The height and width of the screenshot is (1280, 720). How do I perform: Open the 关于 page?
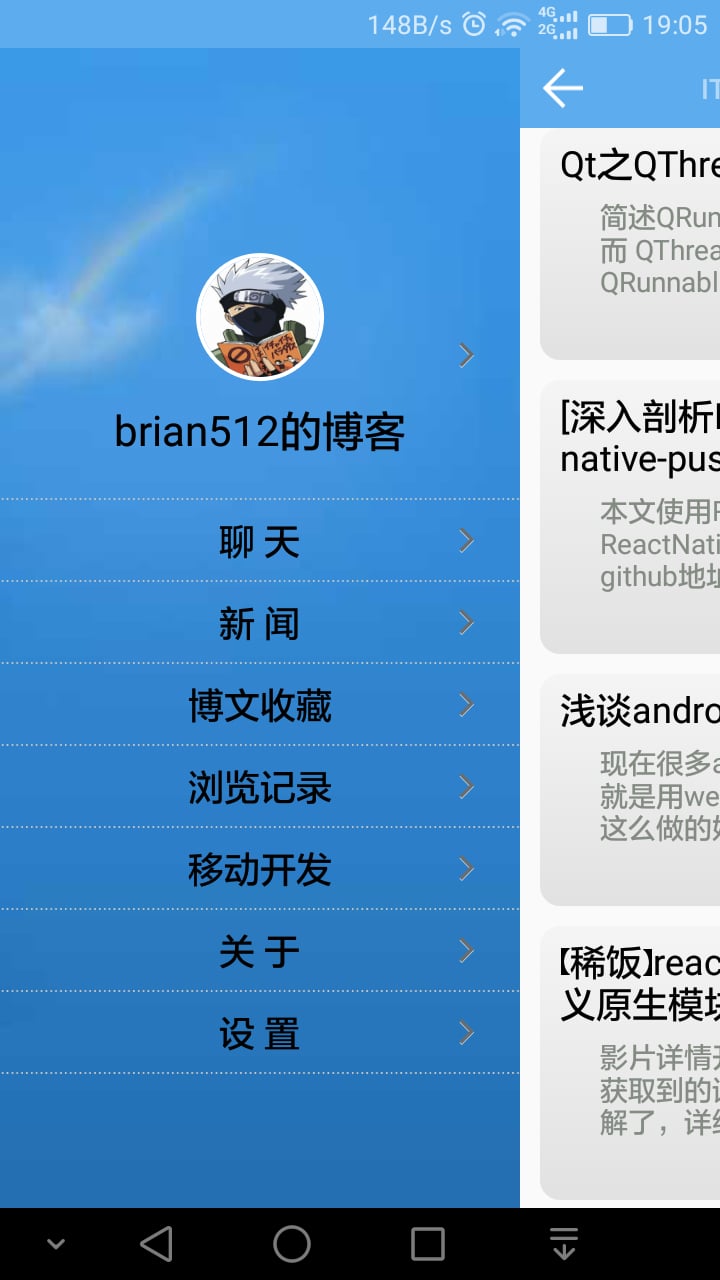(260, 951)
